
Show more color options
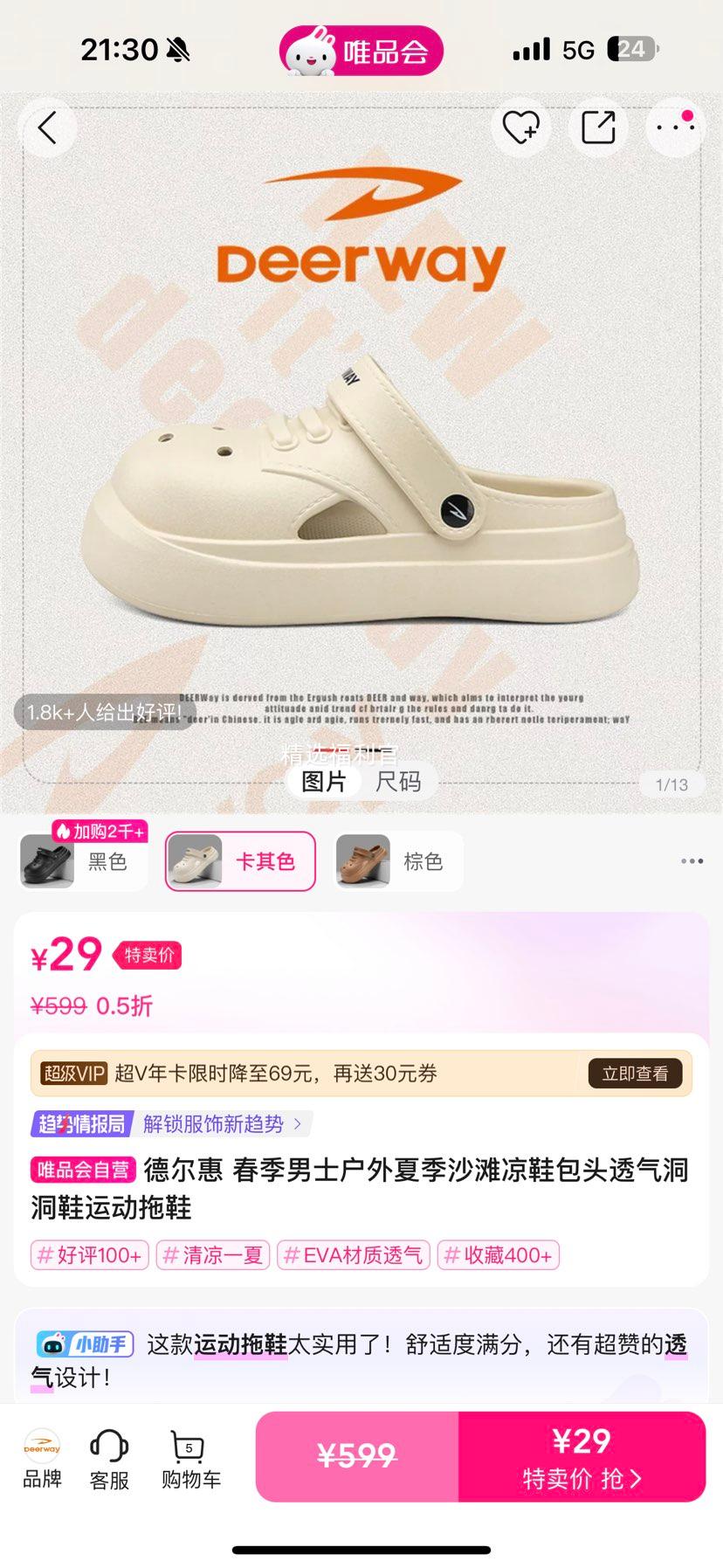tap(692, 861)
